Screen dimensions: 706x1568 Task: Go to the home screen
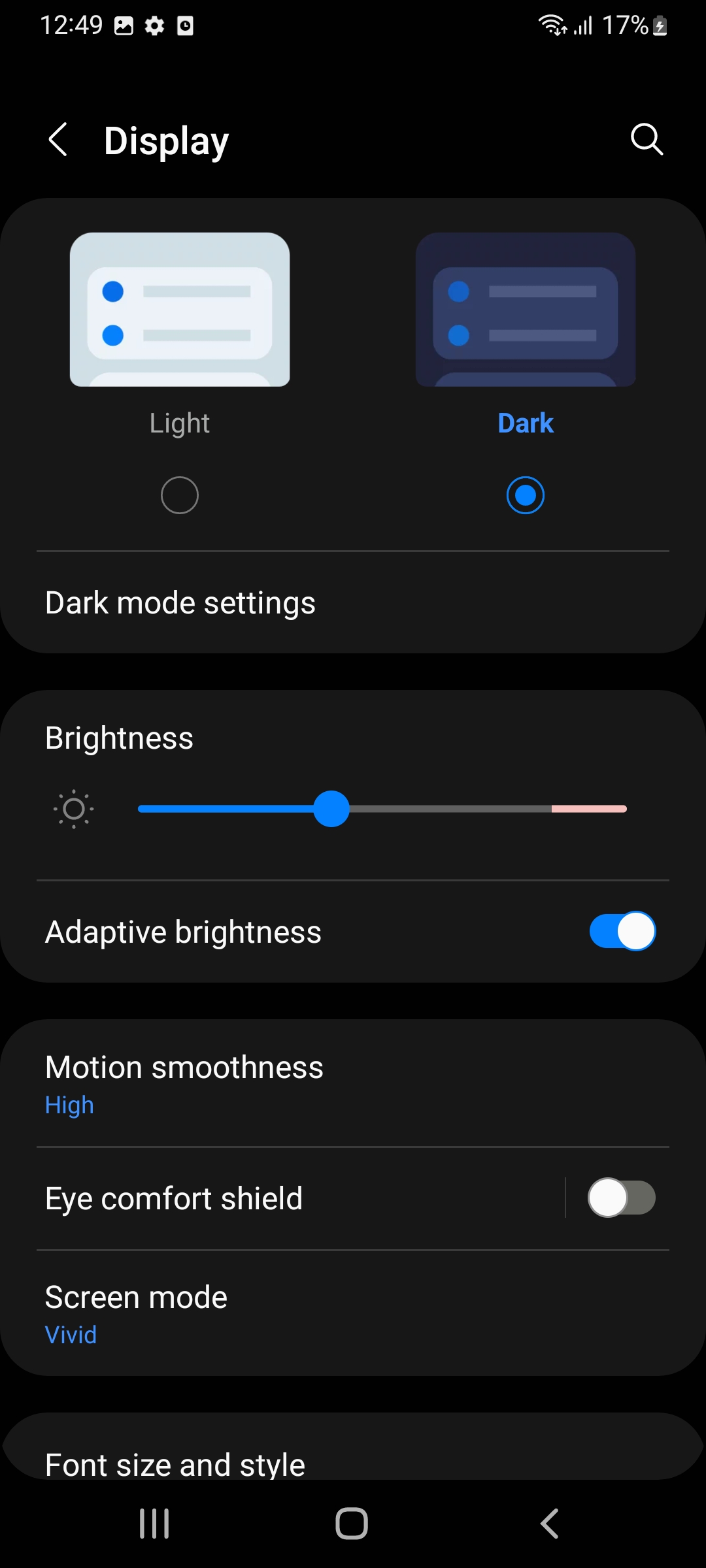[x=352, y=1524]
